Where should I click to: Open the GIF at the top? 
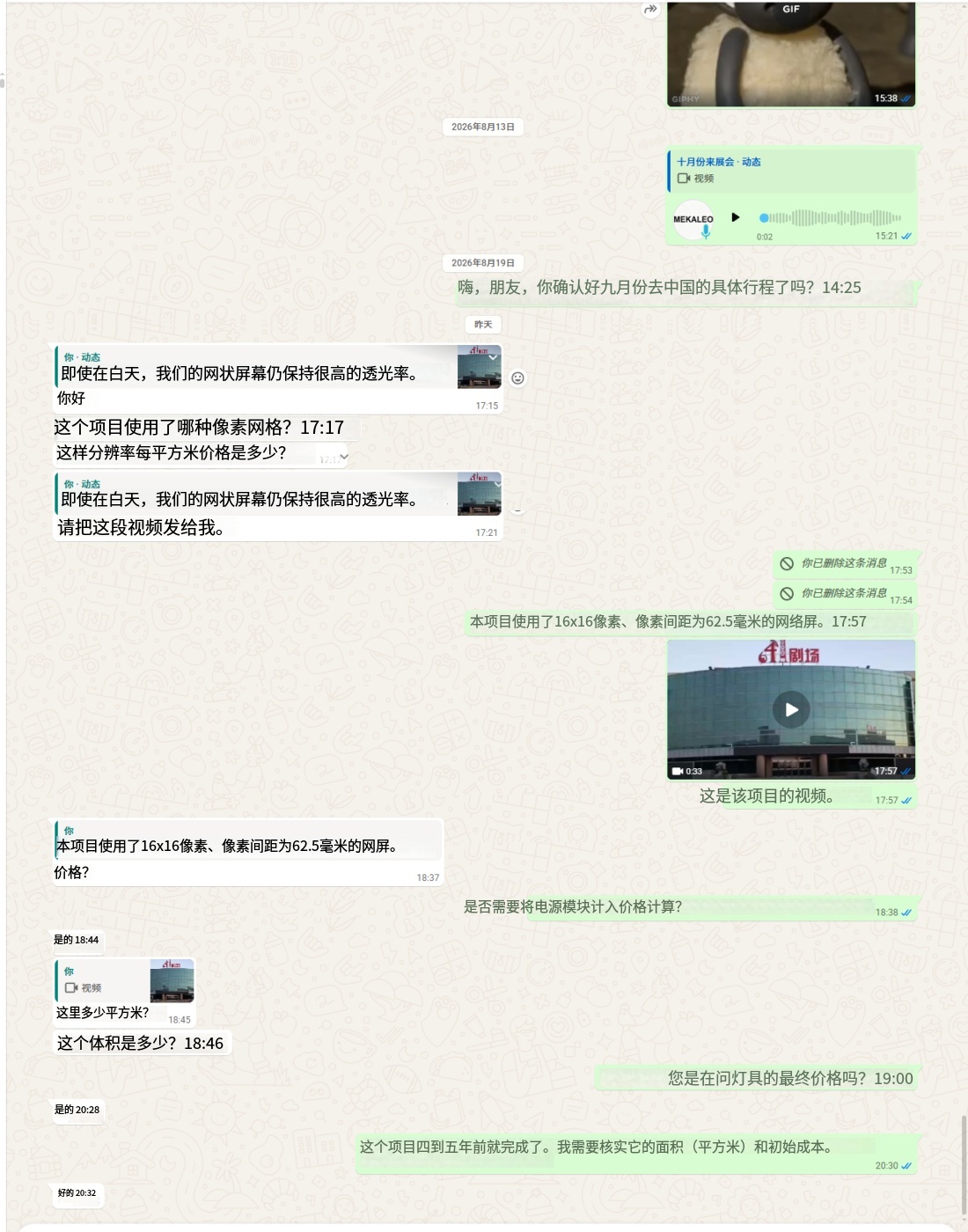[x=791, y=54]
